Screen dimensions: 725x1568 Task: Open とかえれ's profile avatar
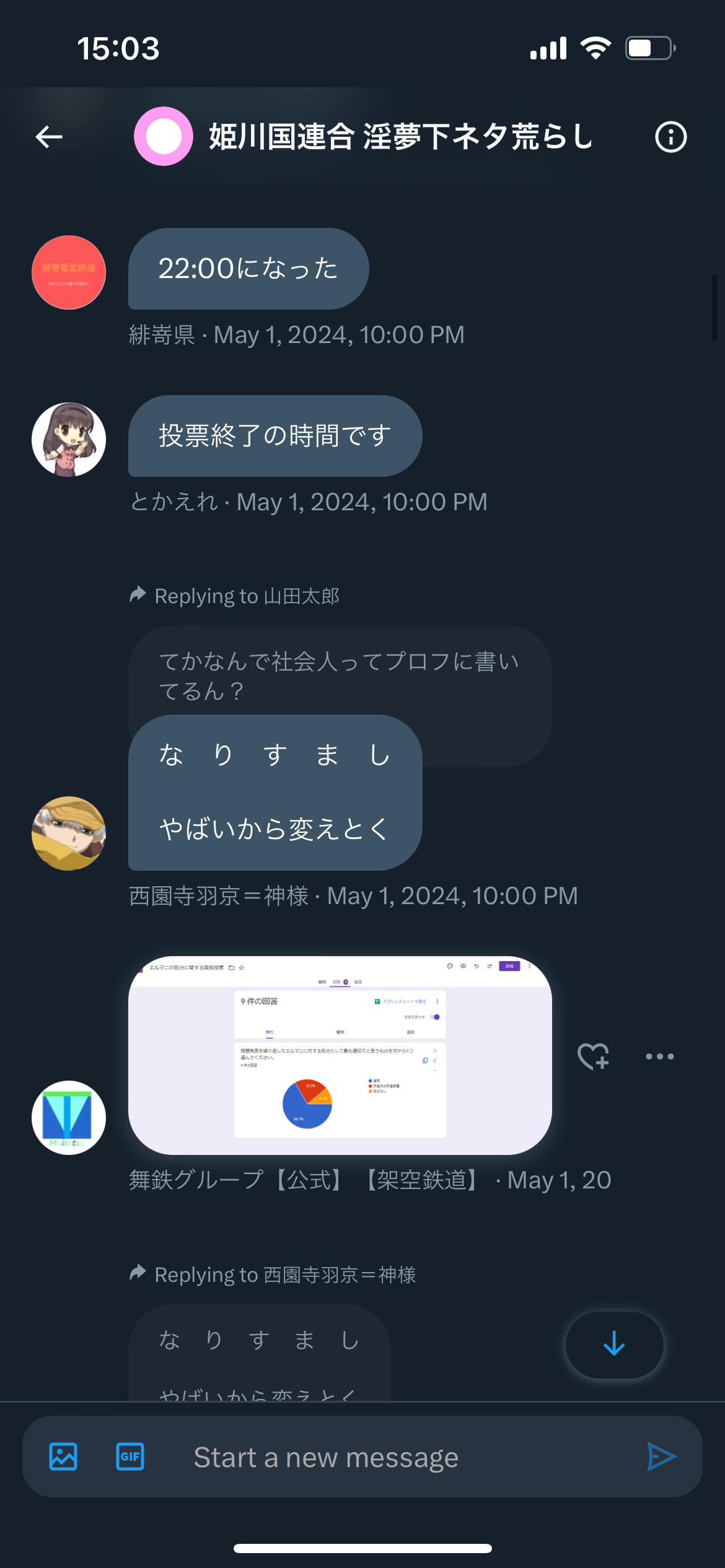pyautogui.click(x=69, y=440)
